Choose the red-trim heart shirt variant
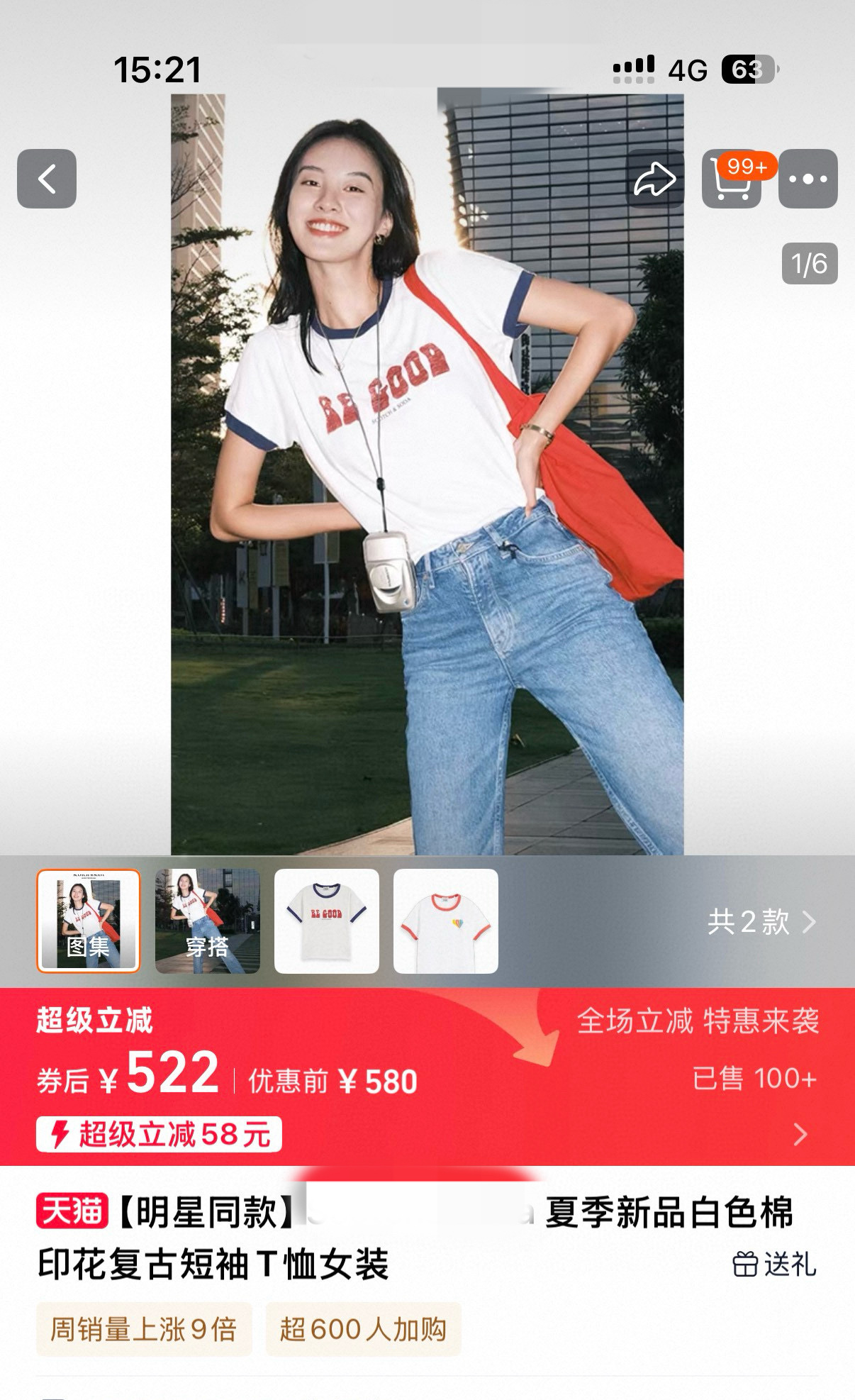Image resolution: width=855 pixels, height=1400 pixels. pyautogui.click(x=446, y=921)
